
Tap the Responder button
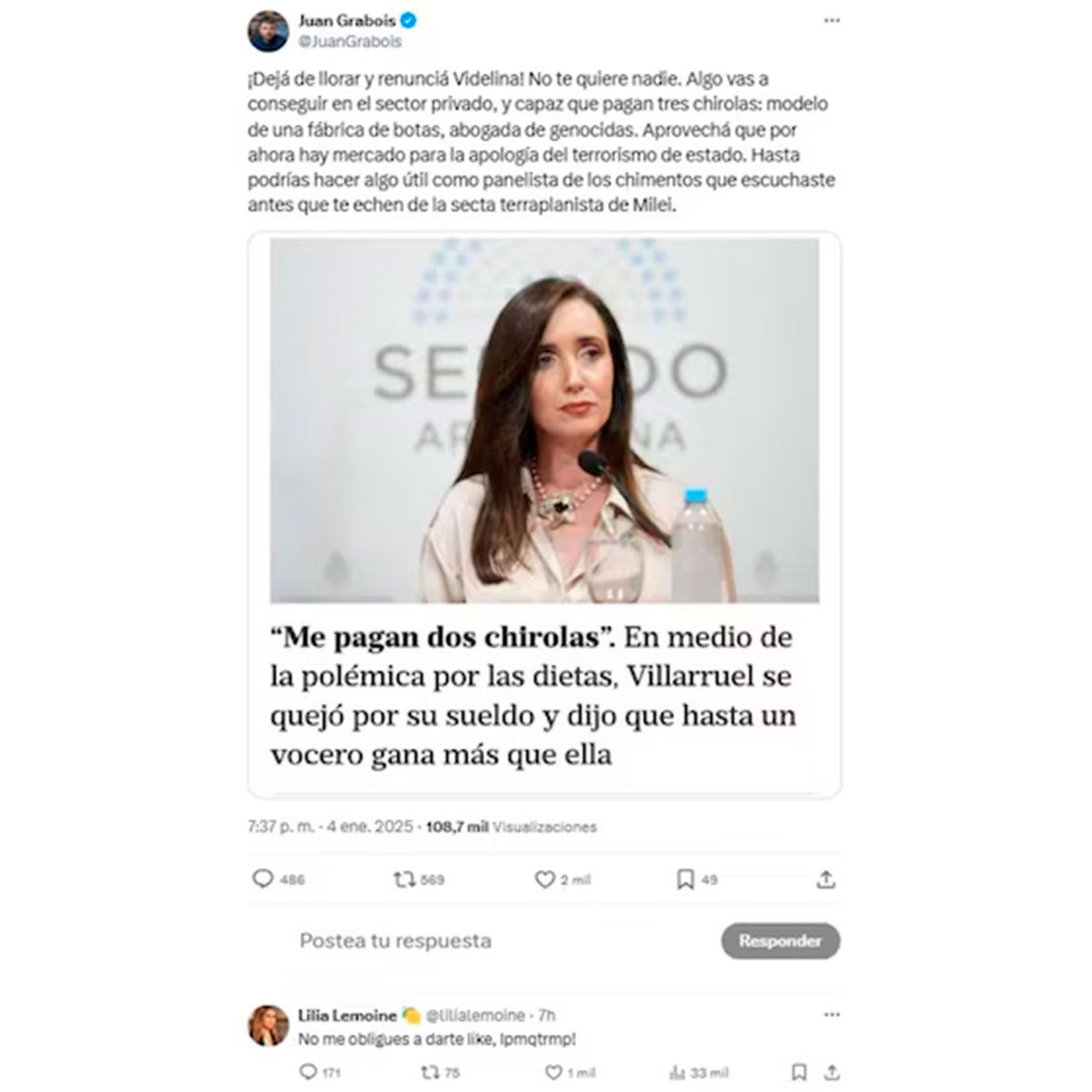coord(780,941)
